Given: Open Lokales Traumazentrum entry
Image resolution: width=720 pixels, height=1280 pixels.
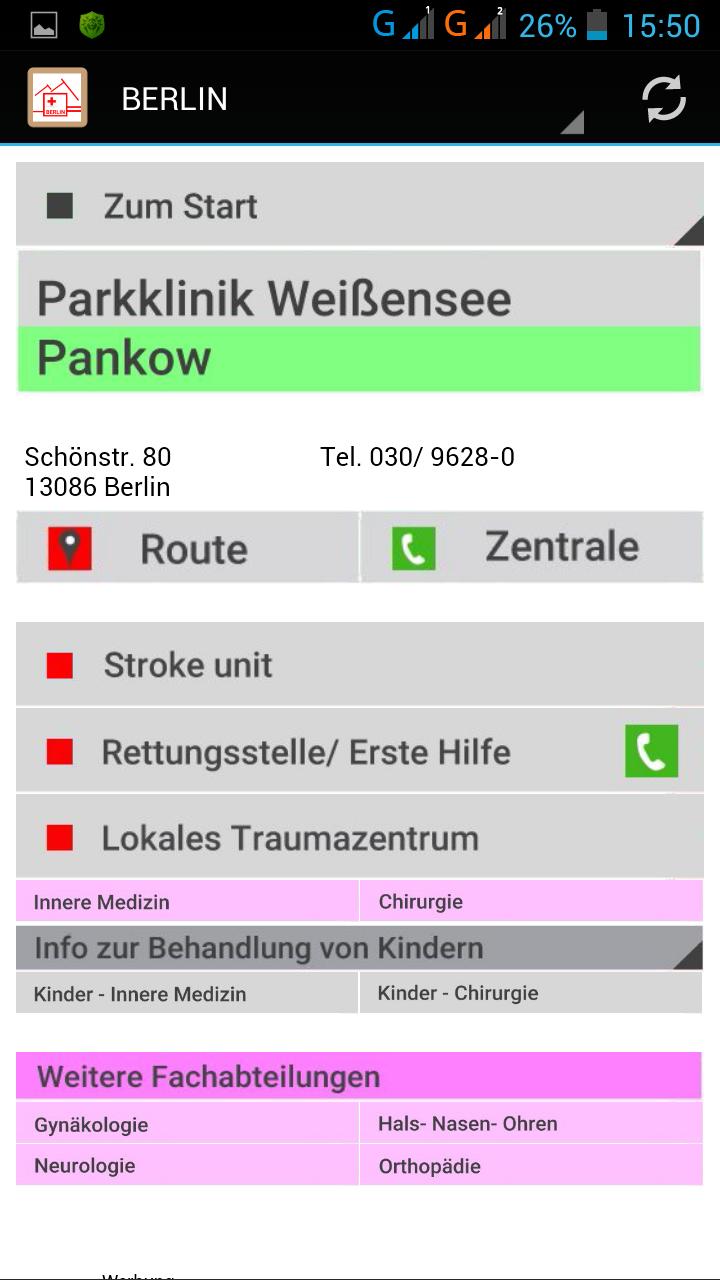Looking at the screenshot, I should pos(360,838).
